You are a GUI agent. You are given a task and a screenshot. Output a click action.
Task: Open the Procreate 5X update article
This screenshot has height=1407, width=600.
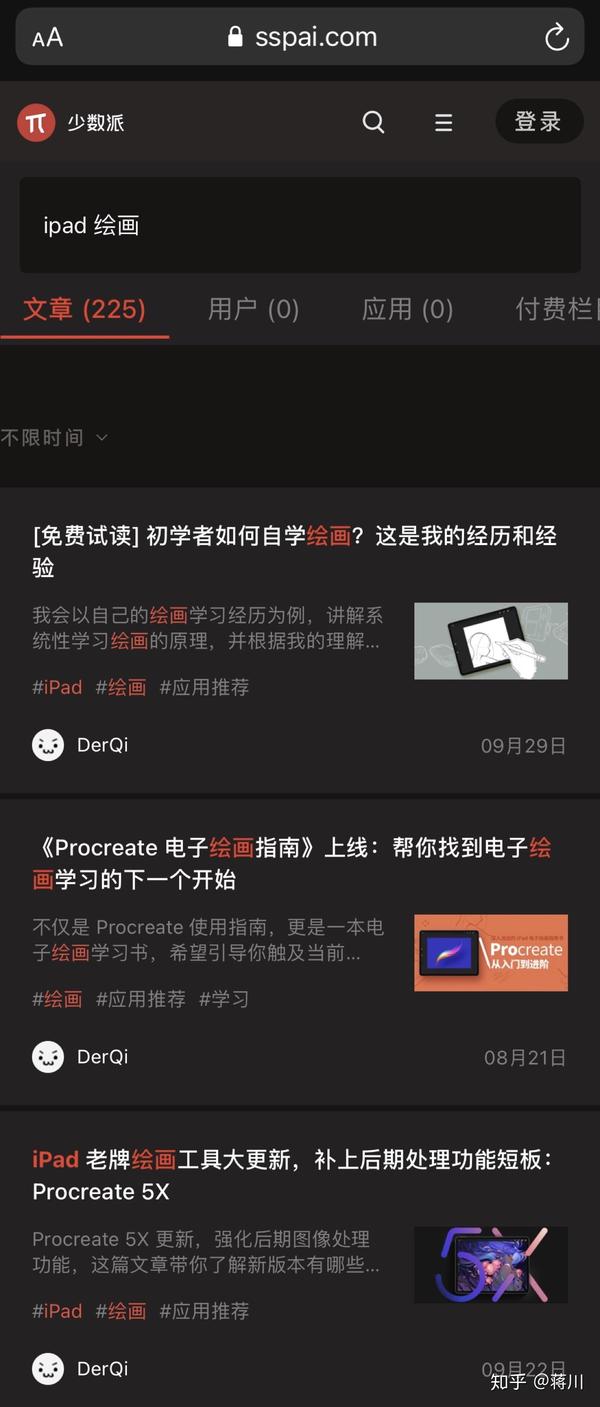coord(291,1175)
